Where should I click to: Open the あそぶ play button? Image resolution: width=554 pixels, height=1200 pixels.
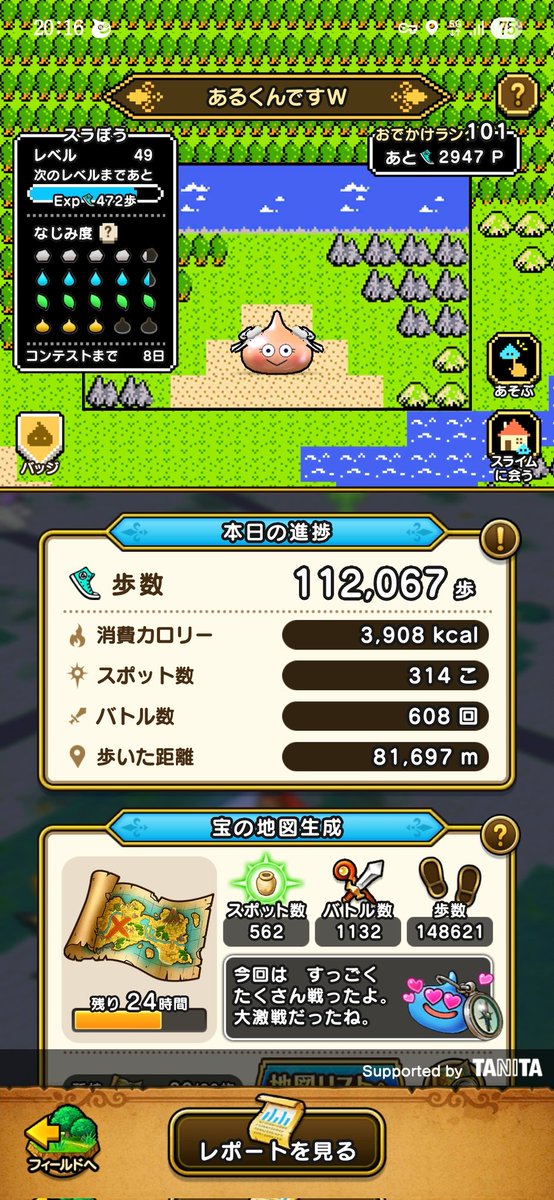[514, 365]
